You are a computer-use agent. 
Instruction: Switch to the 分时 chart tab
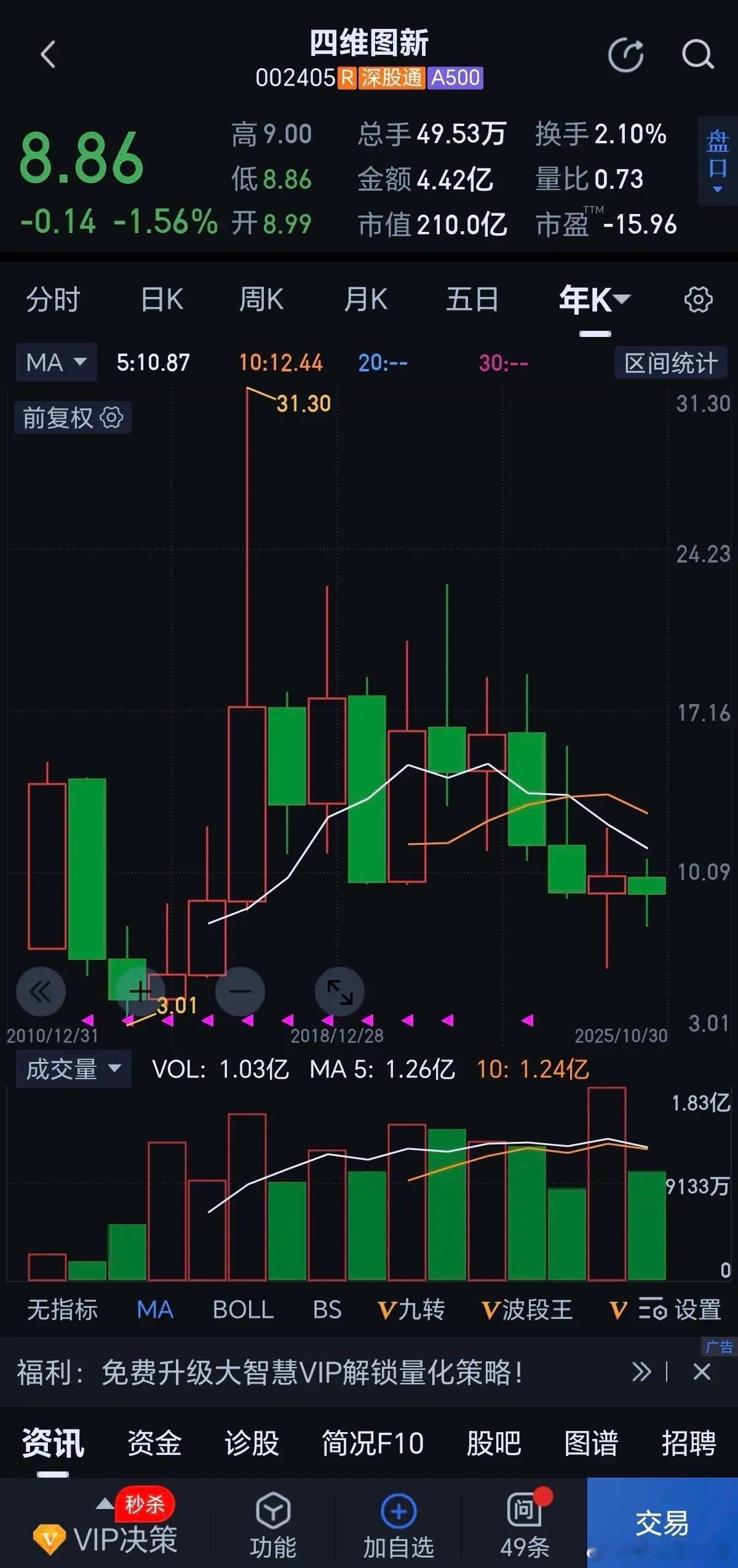coord(53,300)
